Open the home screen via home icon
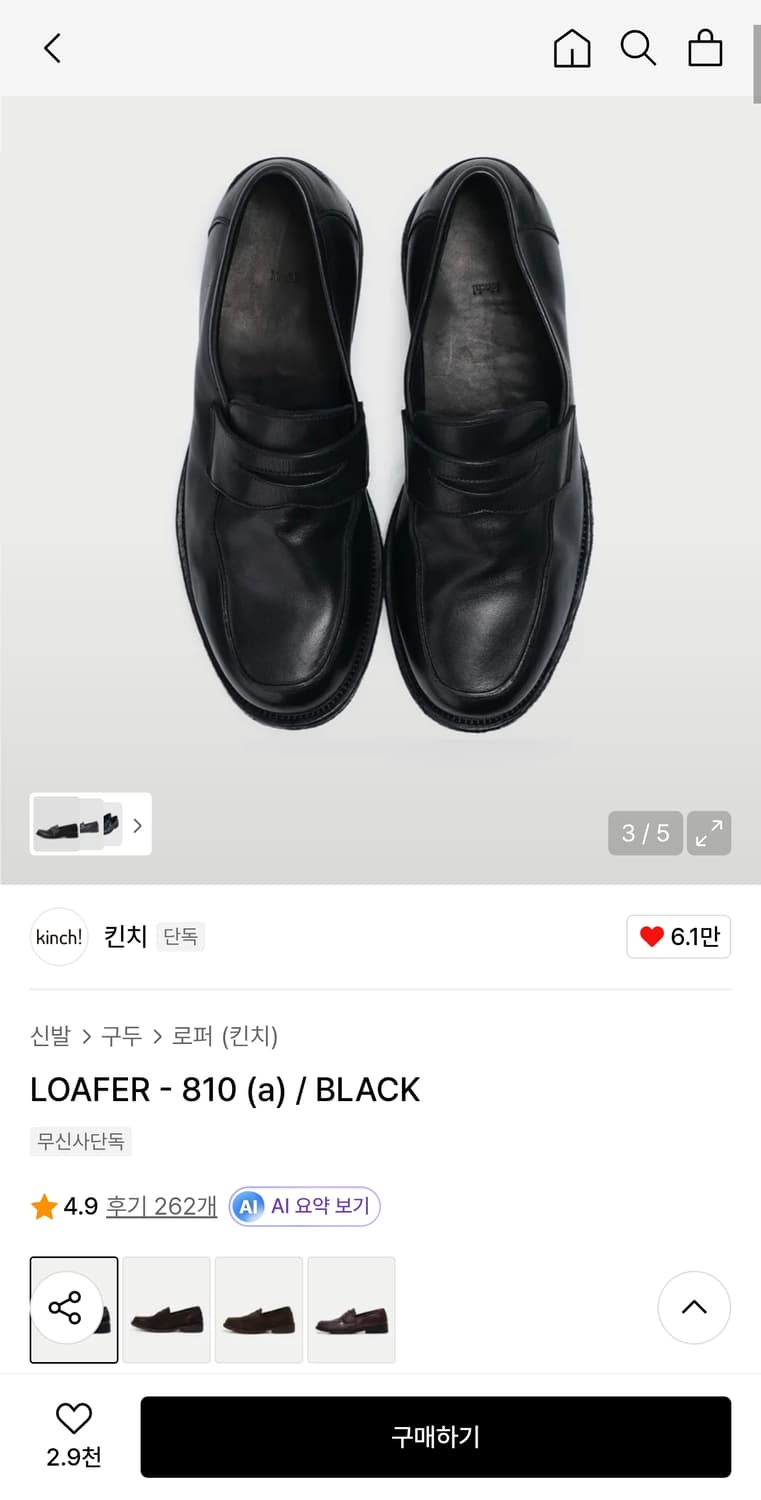 coord(571,48)
